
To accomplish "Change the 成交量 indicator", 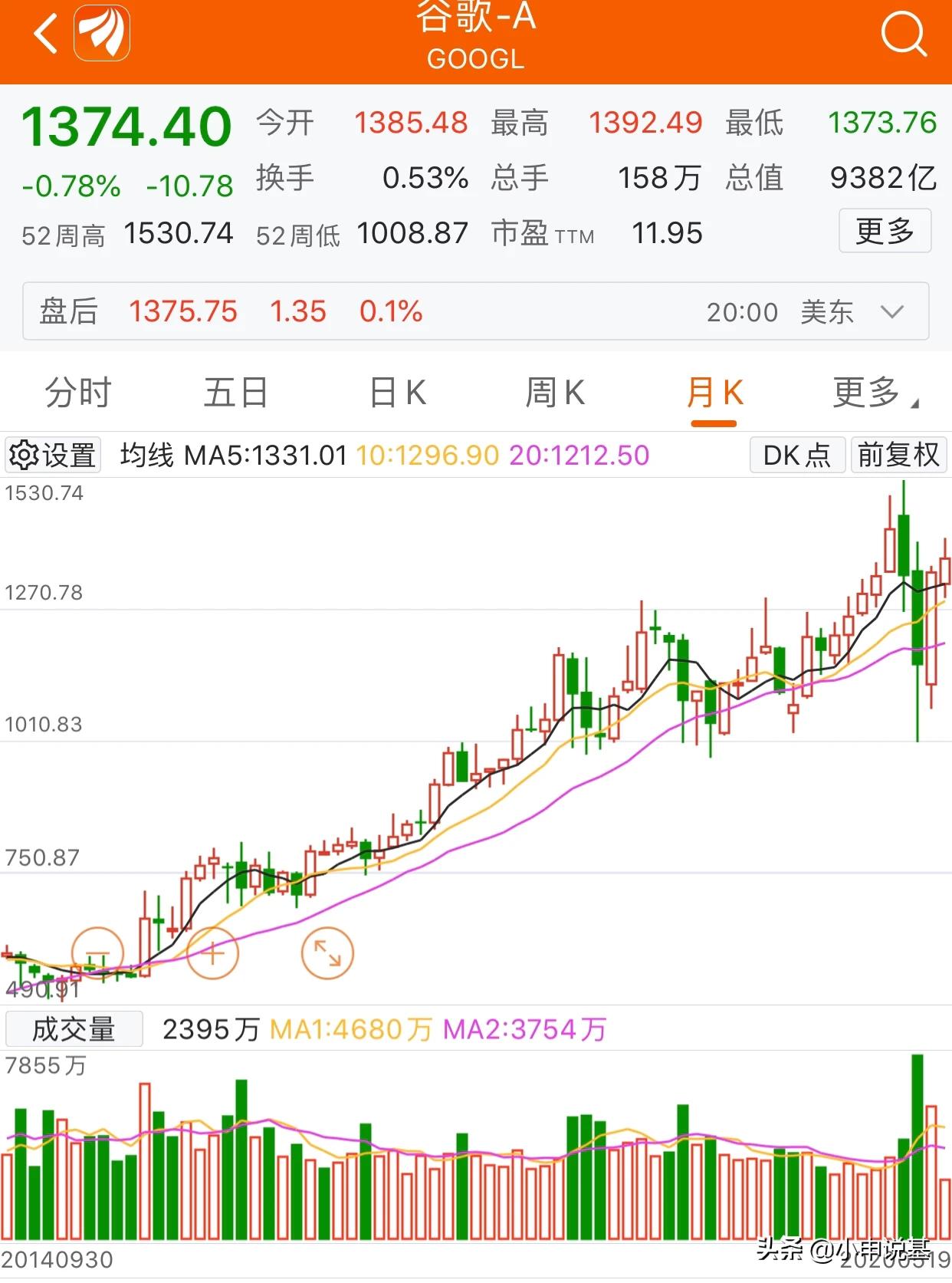I will click(74, 1029).
